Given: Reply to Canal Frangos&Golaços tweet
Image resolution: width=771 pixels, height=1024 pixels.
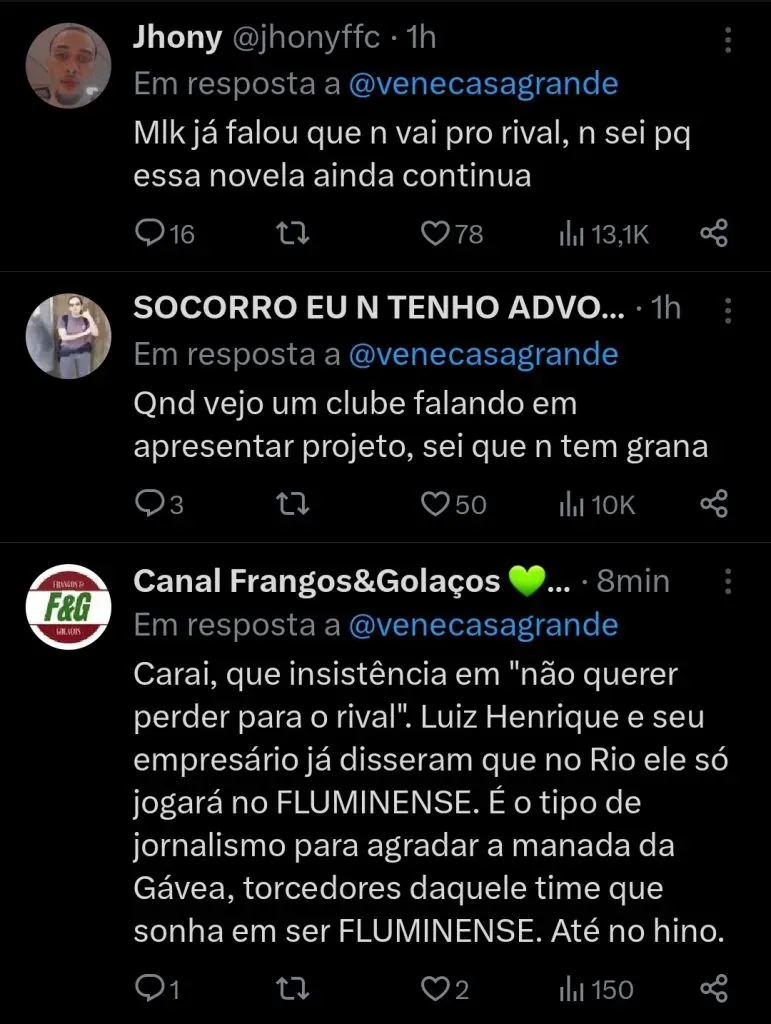Looking at the screenshot, I should 149,989.
